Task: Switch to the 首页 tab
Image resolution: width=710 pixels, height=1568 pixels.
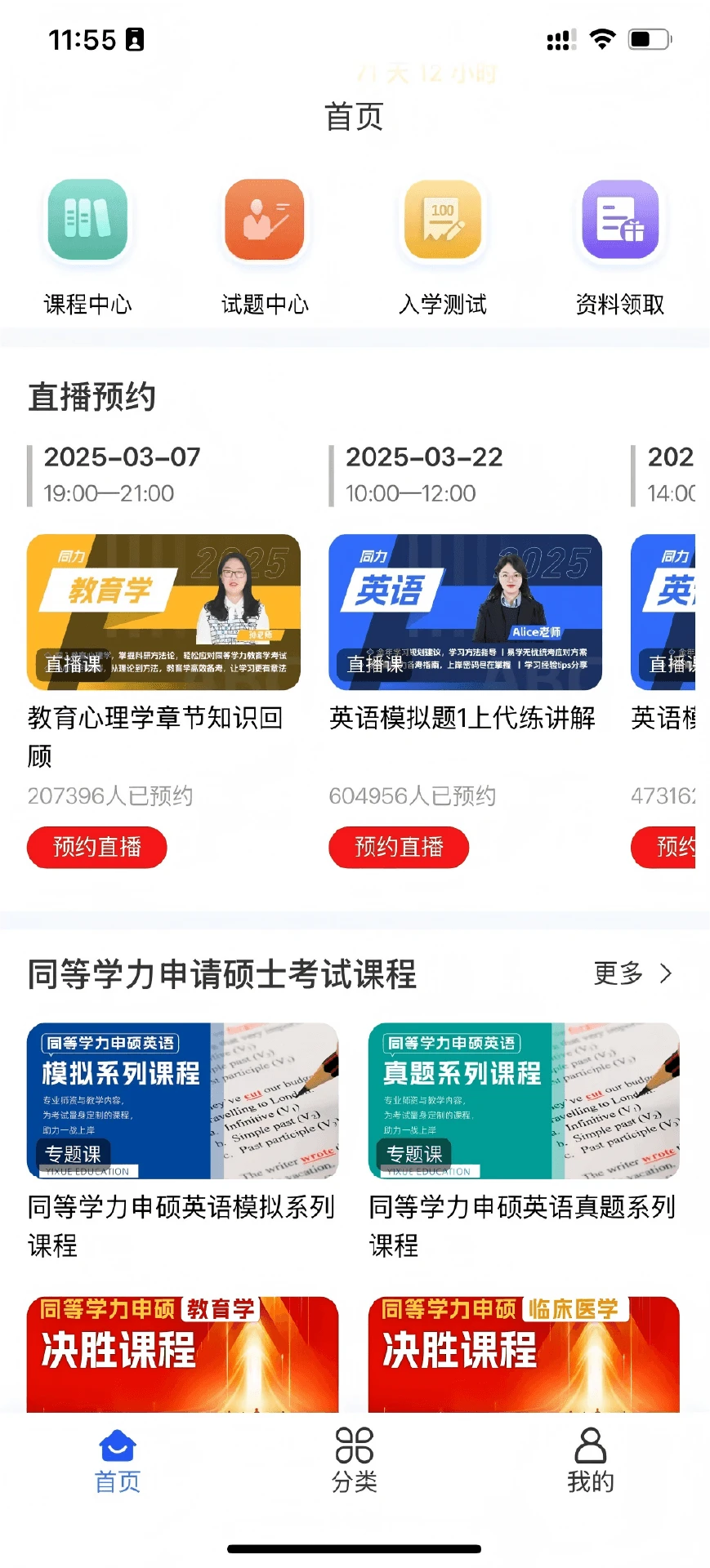Action: 118,1460
